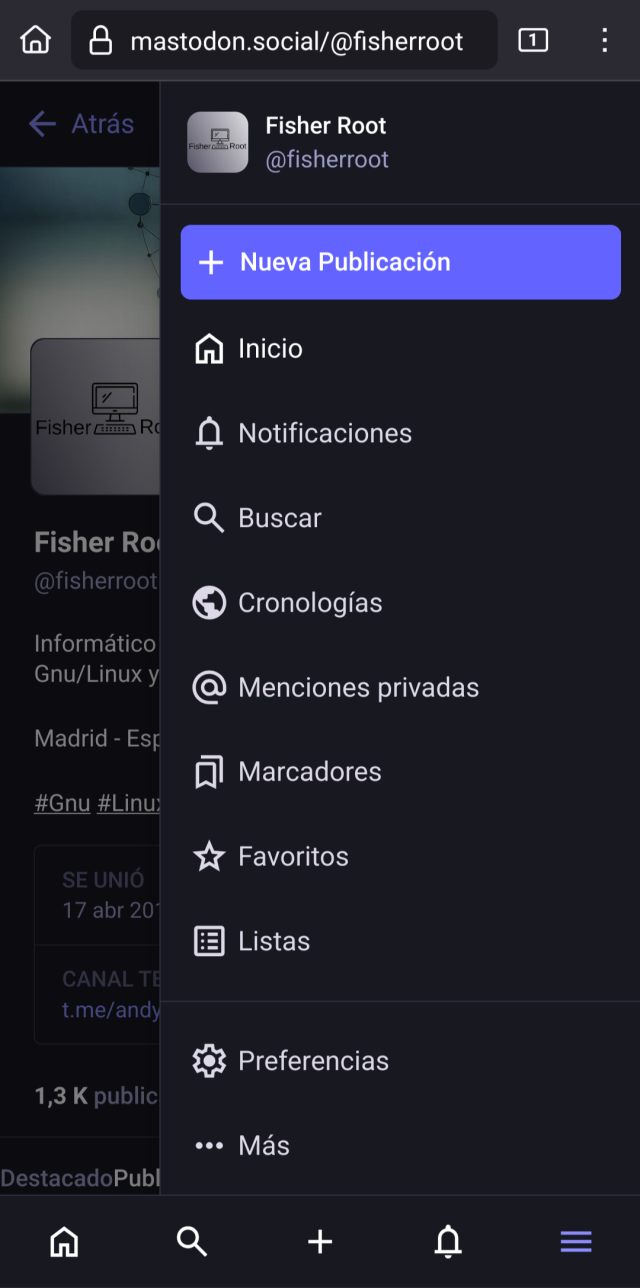Expand the Más menu entry

[263, 1145]
